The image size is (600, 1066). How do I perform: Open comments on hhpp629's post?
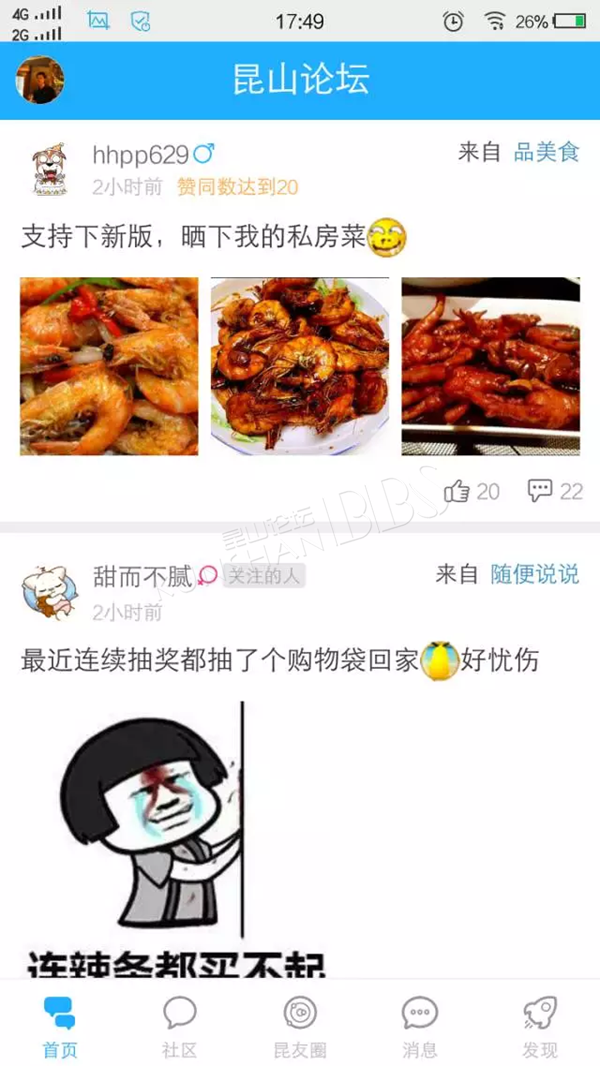coord(555,491)
